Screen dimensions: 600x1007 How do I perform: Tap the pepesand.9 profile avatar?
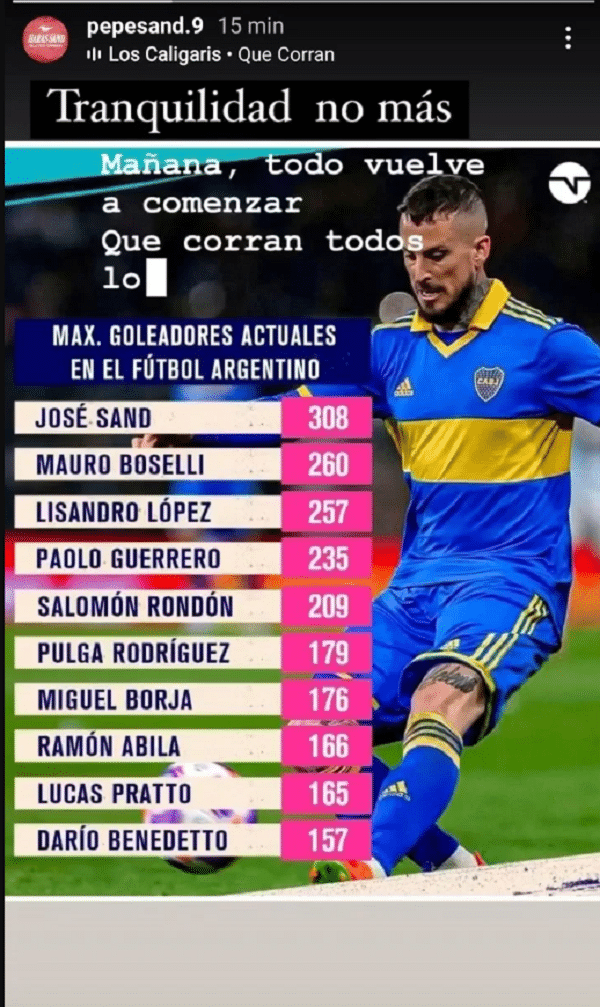pos(46,40)
